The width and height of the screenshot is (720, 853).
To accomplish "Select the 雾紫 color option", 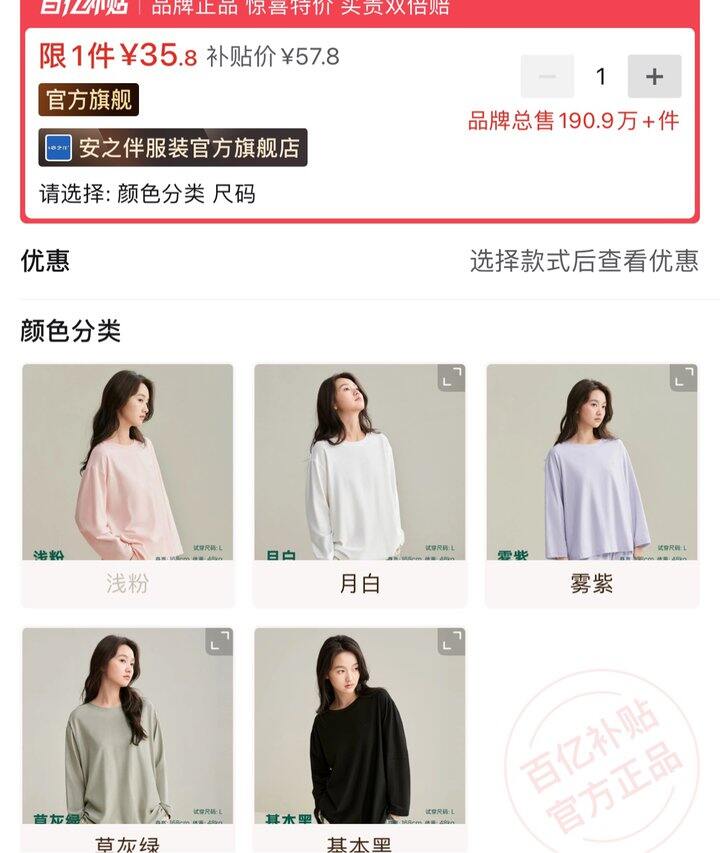I will (591, 484).
